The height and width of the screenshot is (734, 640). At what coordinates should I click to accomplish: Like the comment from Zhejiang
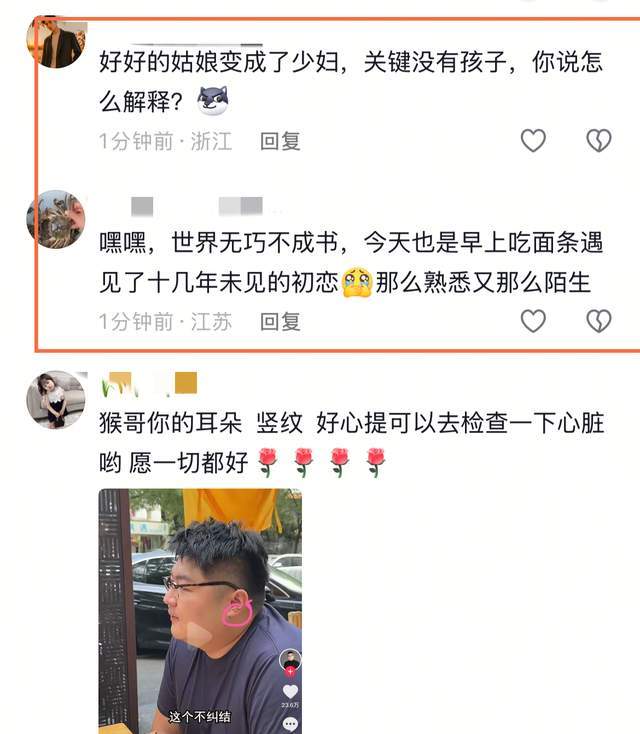[534, 141]
